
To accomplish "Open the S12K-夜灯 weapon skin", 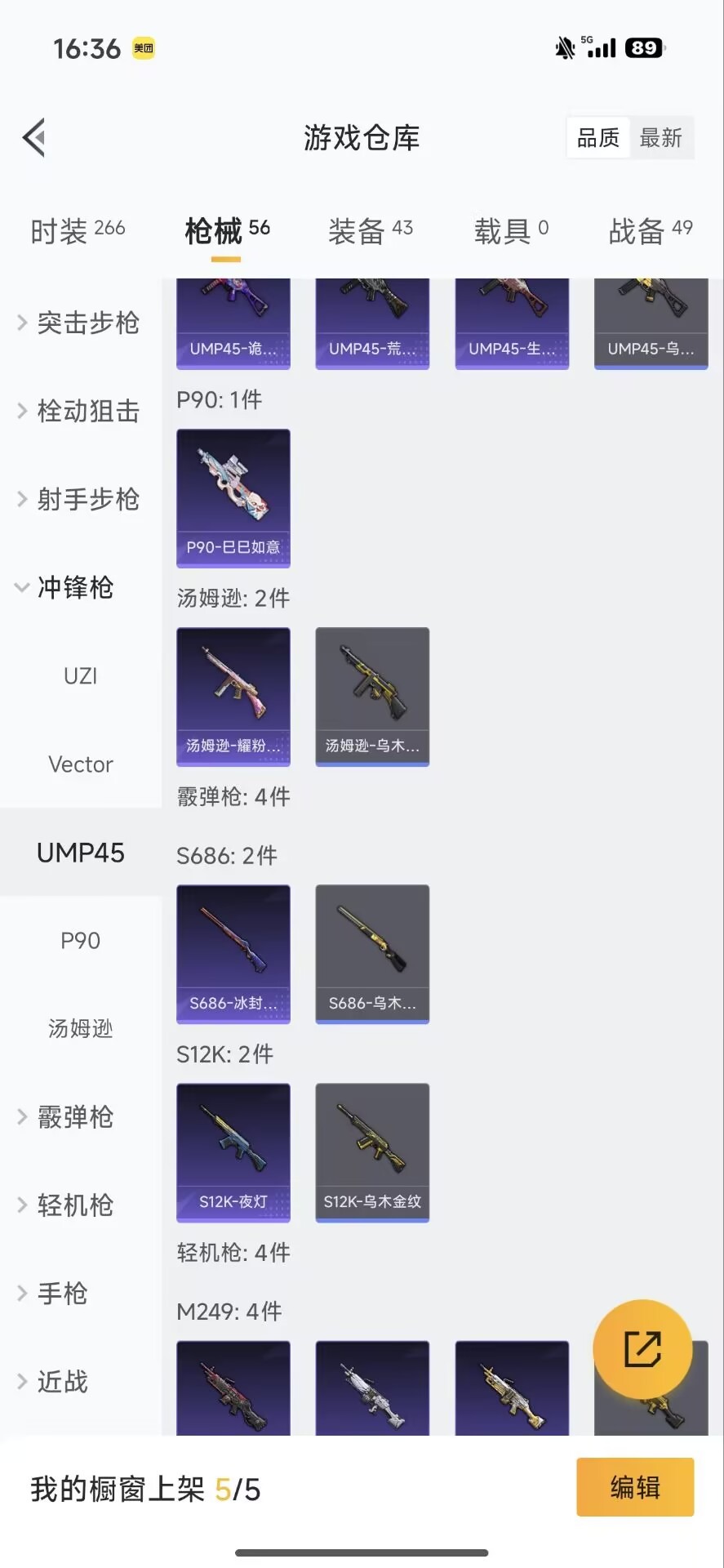I will coord(233,1152).
